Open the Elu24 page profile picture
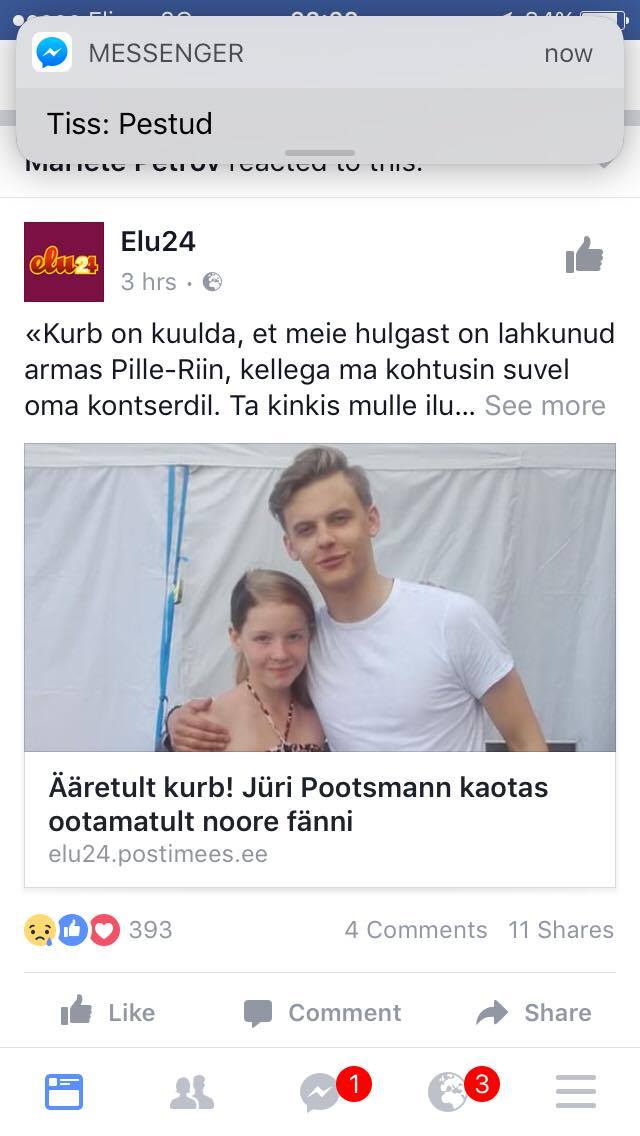Image resolution: width=640 pixels, height=1136 pixels. click(x=64, y=262)
